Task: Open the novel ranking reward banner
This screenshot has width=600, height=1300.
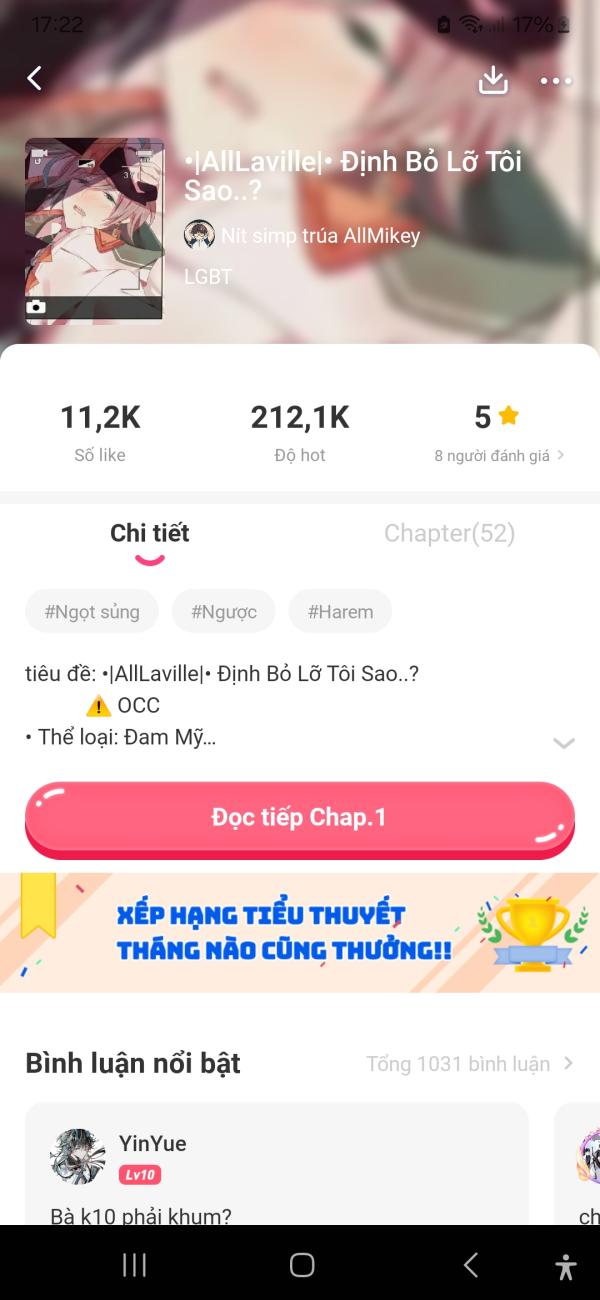Action: [300, 932]
